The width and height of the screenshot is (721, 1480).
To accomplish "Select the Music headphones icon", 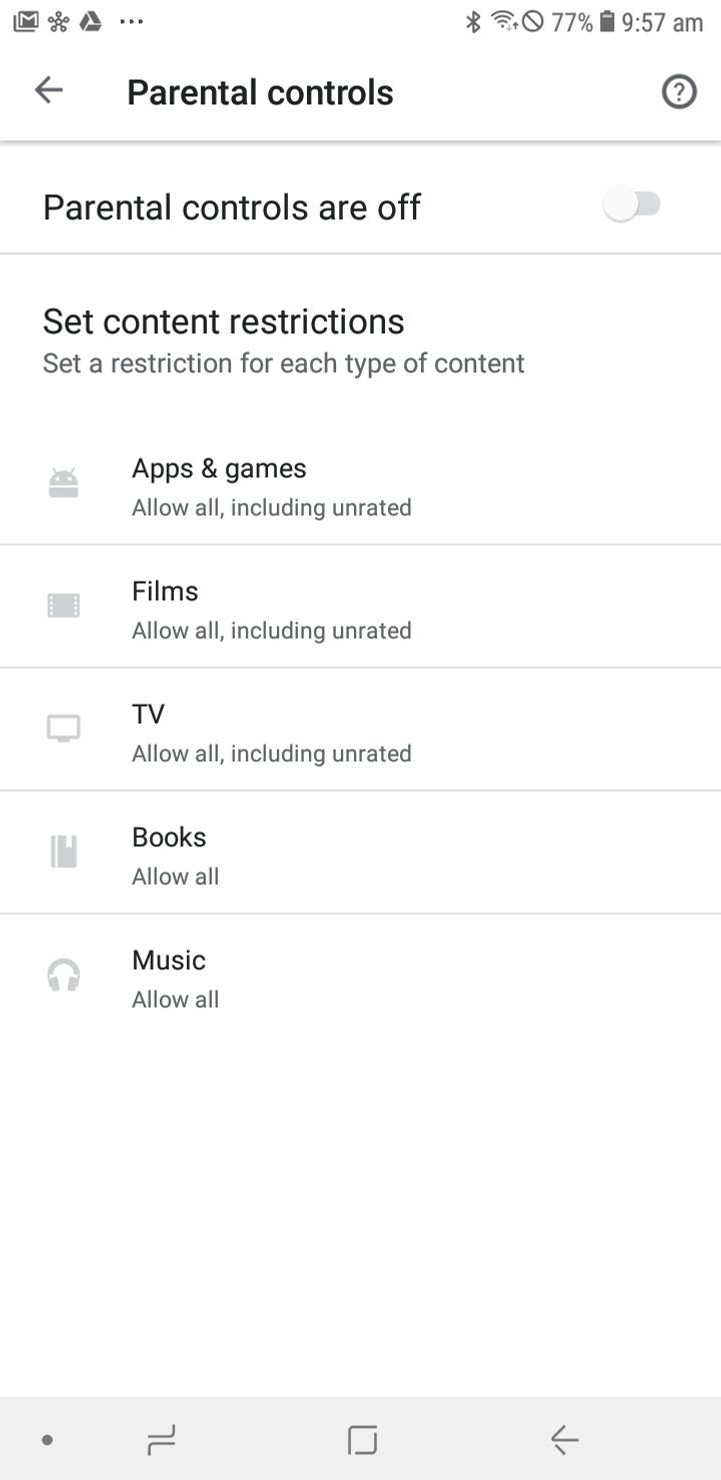I will click(x=62, y=974).
